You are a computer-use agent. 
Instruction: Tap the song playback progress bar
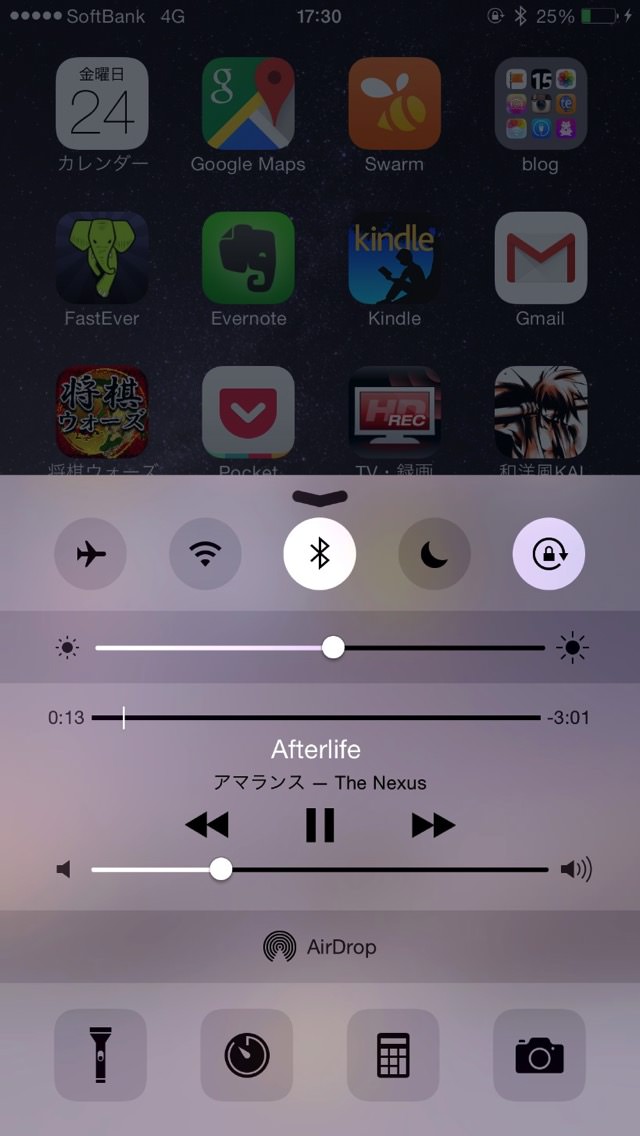coord(316,717)
